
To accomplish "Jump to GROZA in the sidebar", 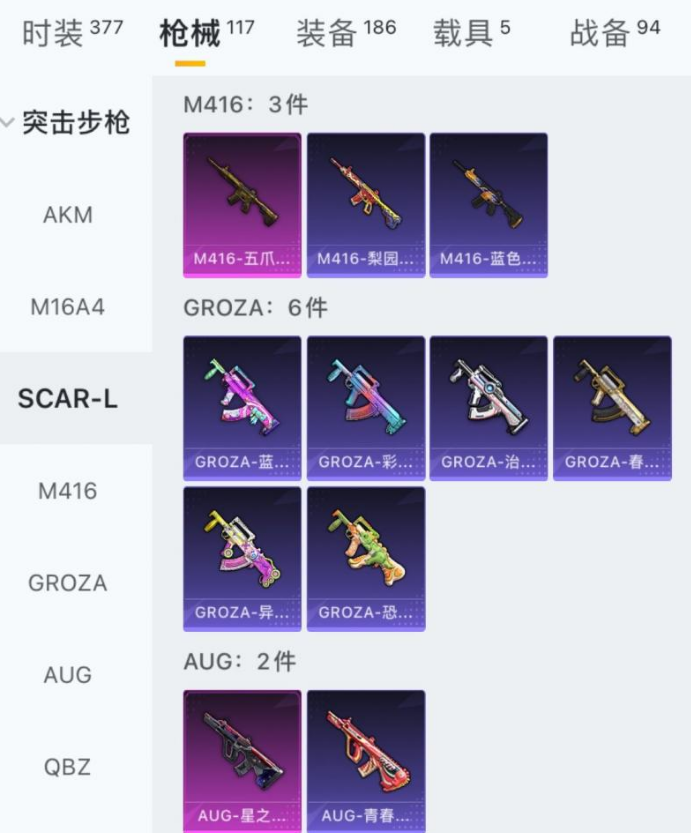I will [x=68, y=583].
